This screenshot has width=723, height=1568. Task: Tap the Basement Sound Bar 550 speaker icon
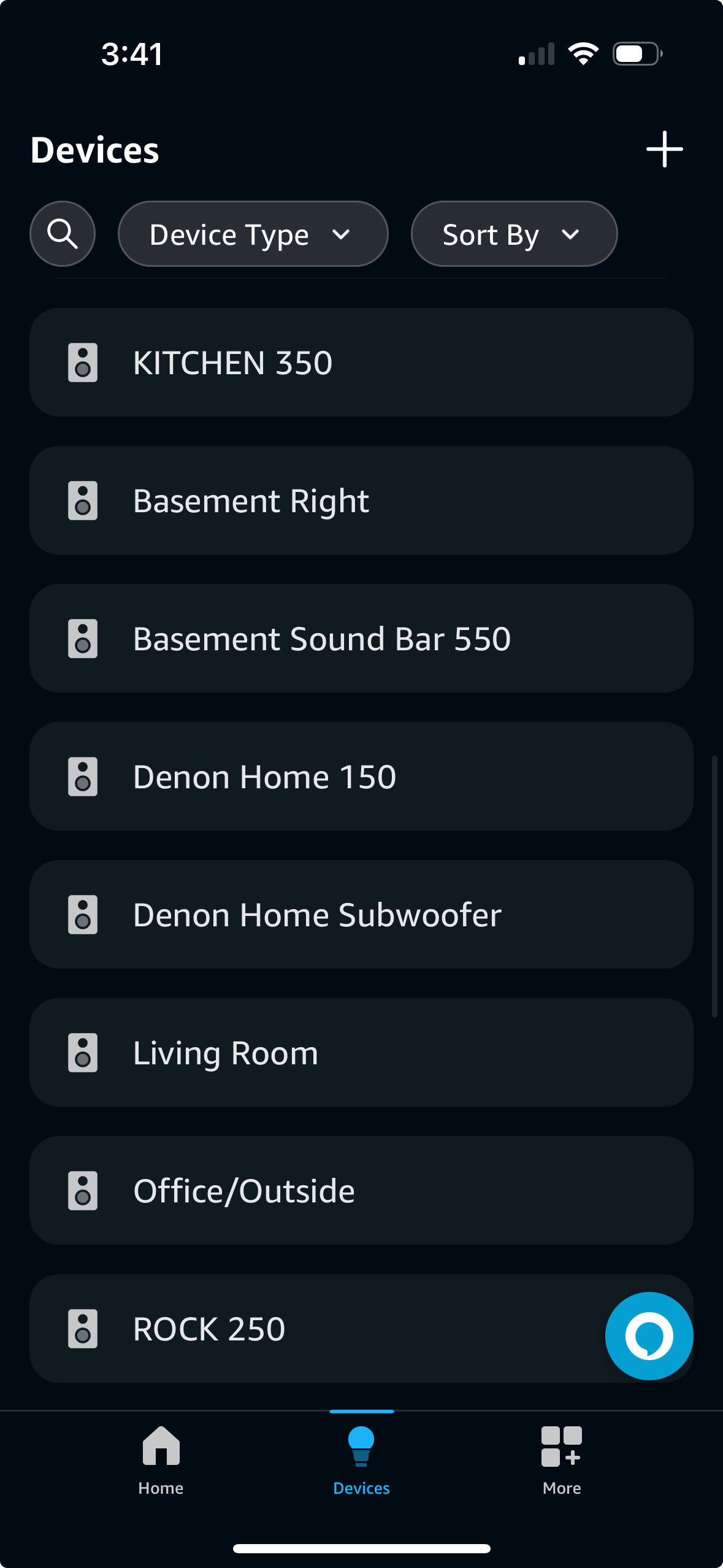pyautogui.click(x=83, y=639)
